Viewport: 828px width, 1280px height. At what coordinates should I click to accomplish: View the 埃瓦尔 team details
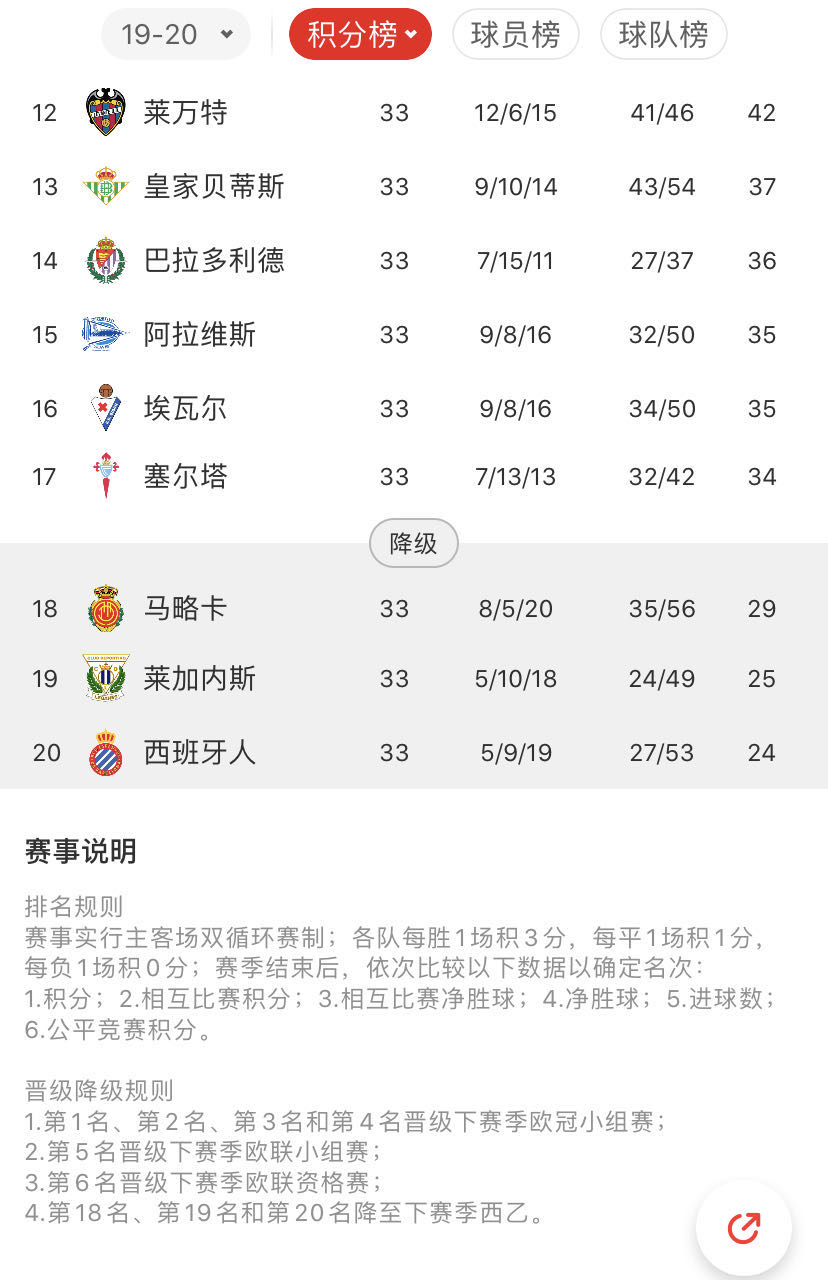186,408
